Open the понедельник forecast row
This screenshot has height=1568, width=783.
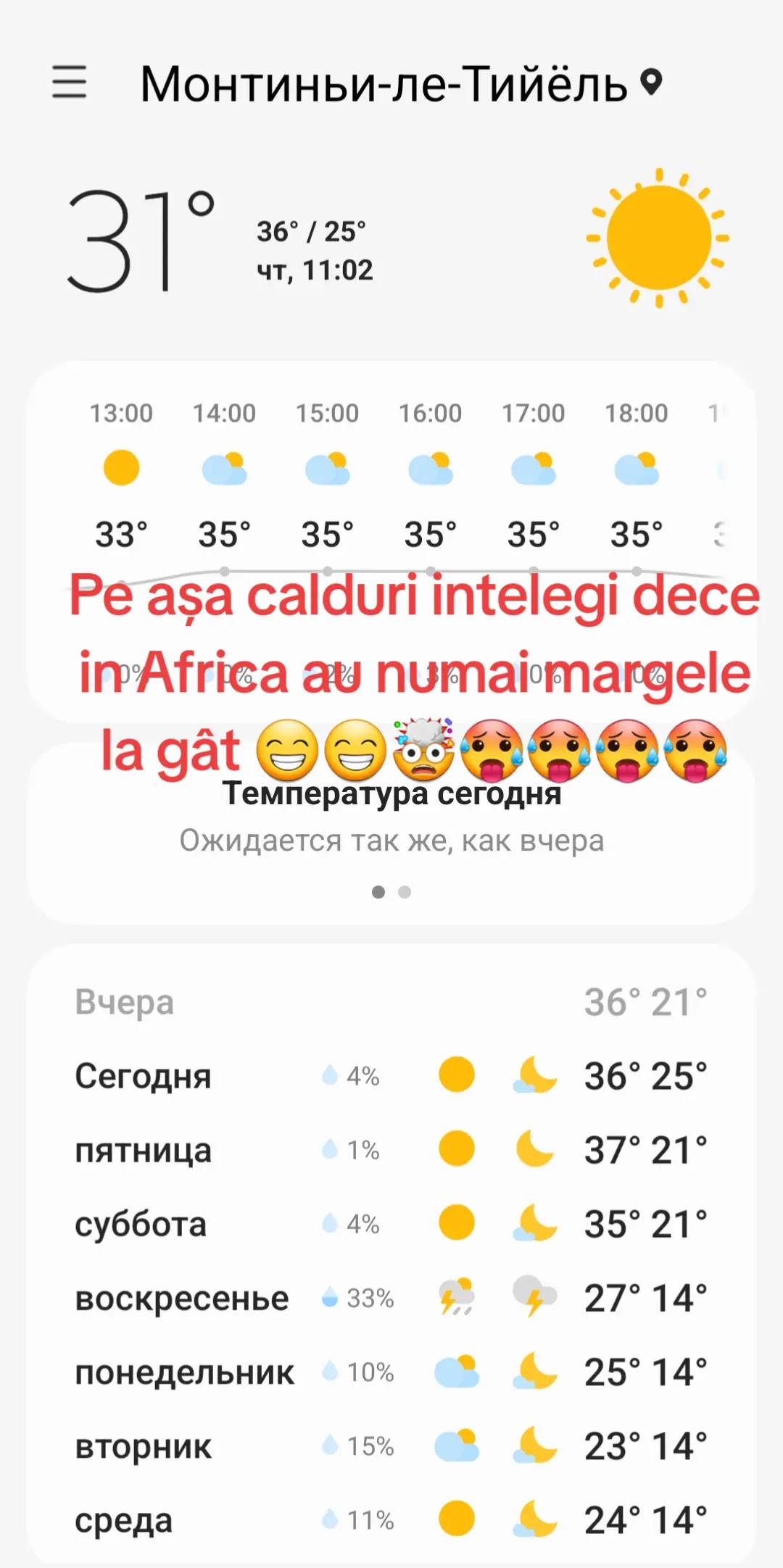tap(391, 1372)
